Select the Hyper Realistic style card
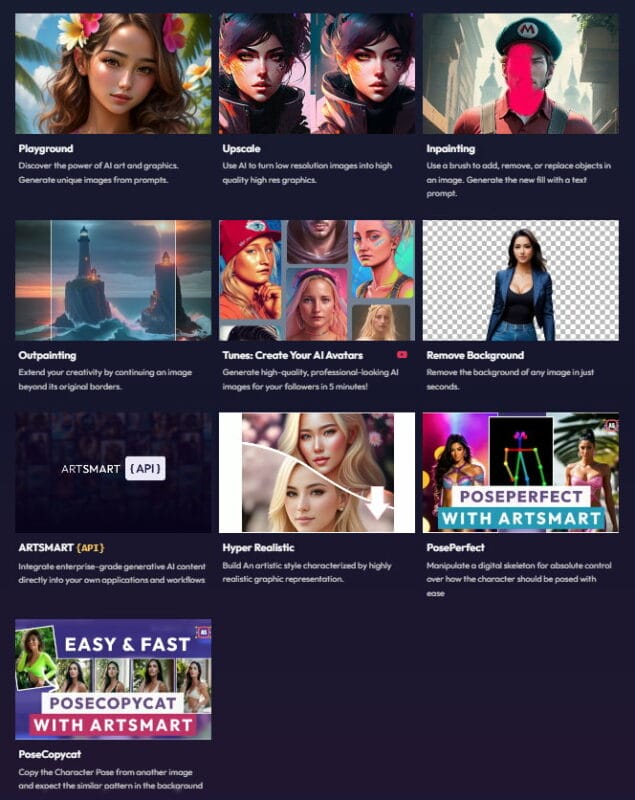 (316, 471)
